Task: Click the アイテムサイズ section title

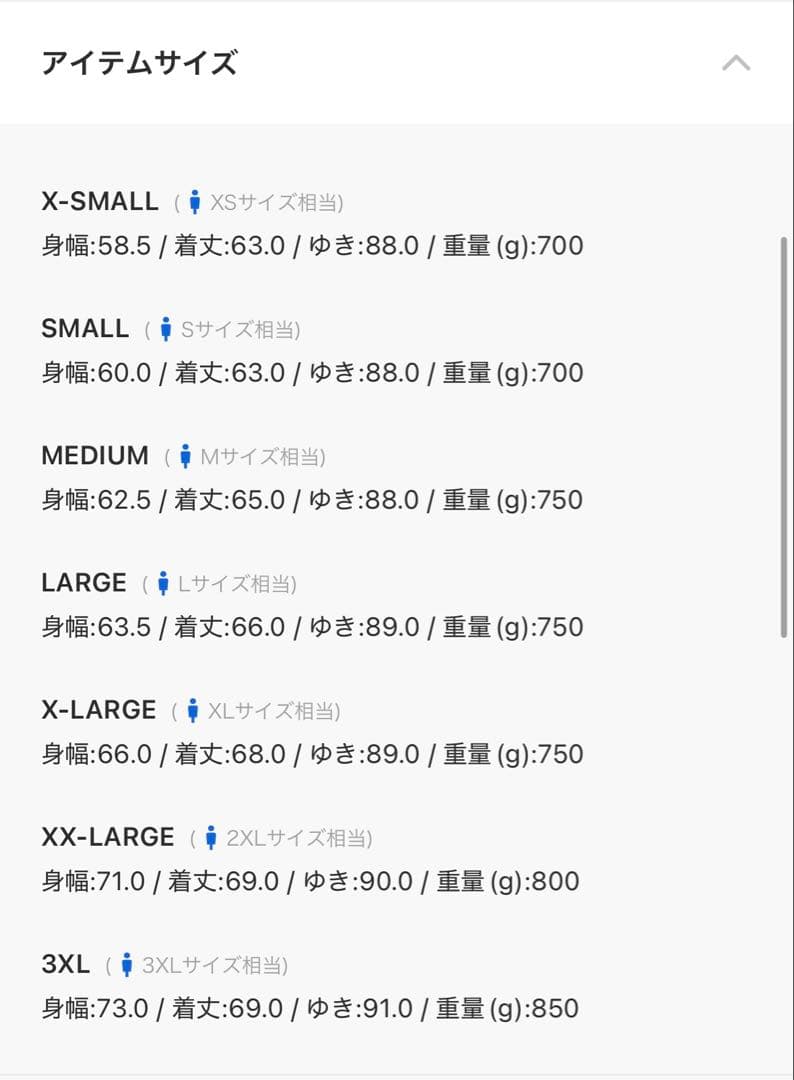Action: (139, 62)
